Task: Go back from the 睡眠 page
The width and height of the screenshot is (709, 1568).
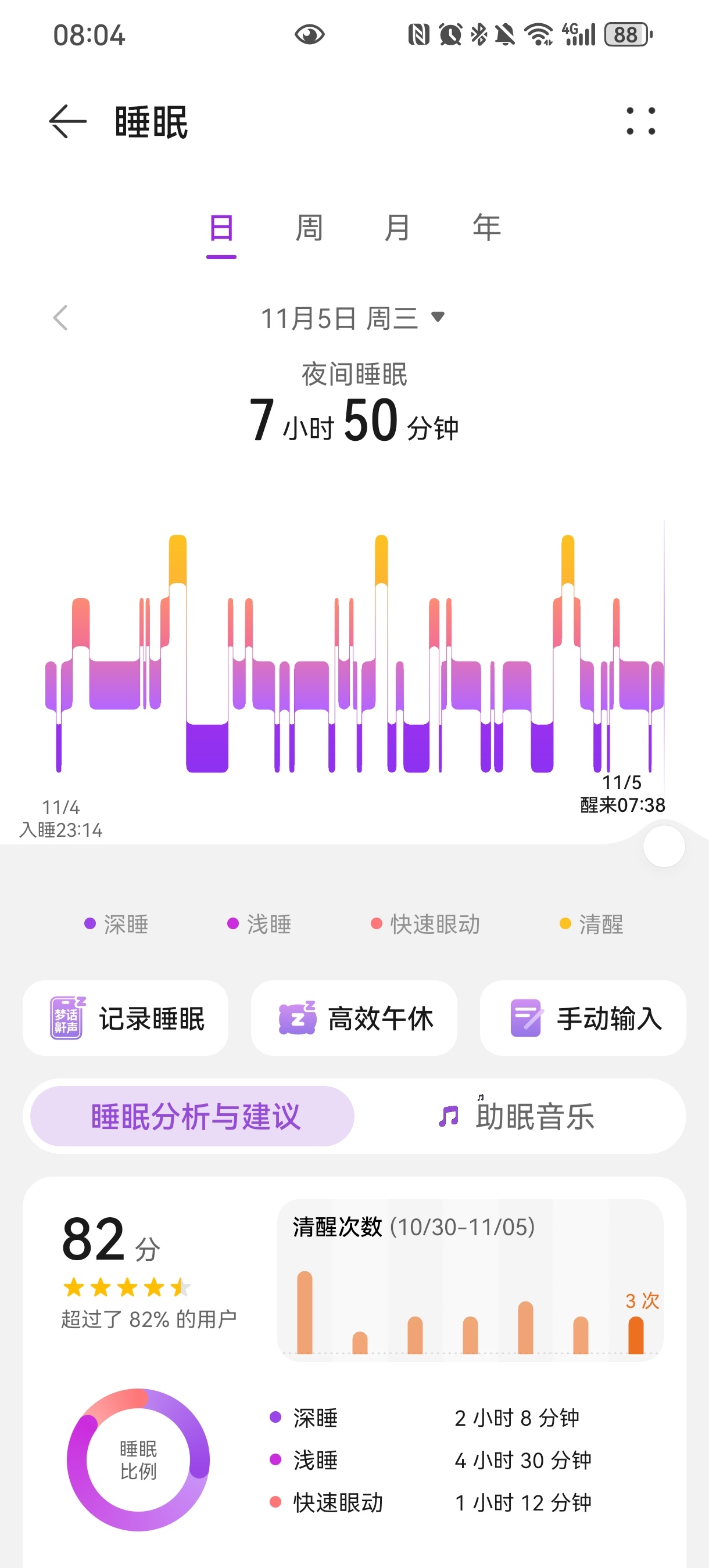Action: coord(67,122)
